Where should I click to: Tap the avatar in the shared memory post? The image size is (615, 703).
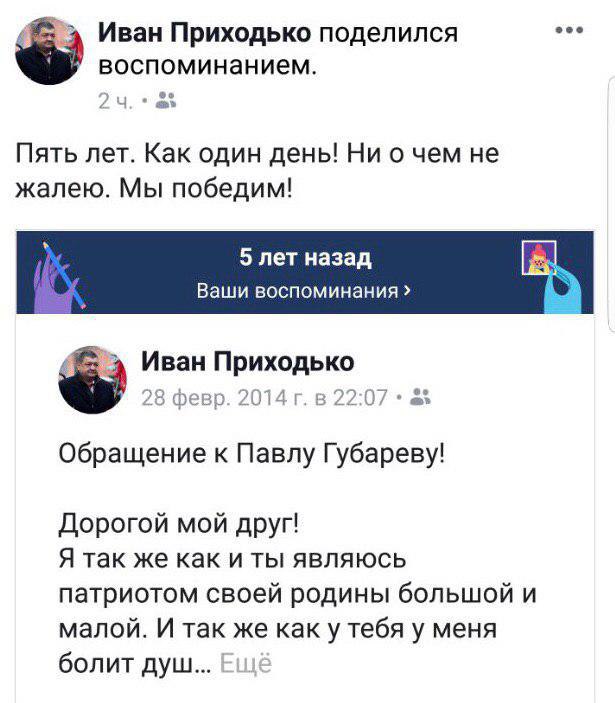(x=93, y=381)
